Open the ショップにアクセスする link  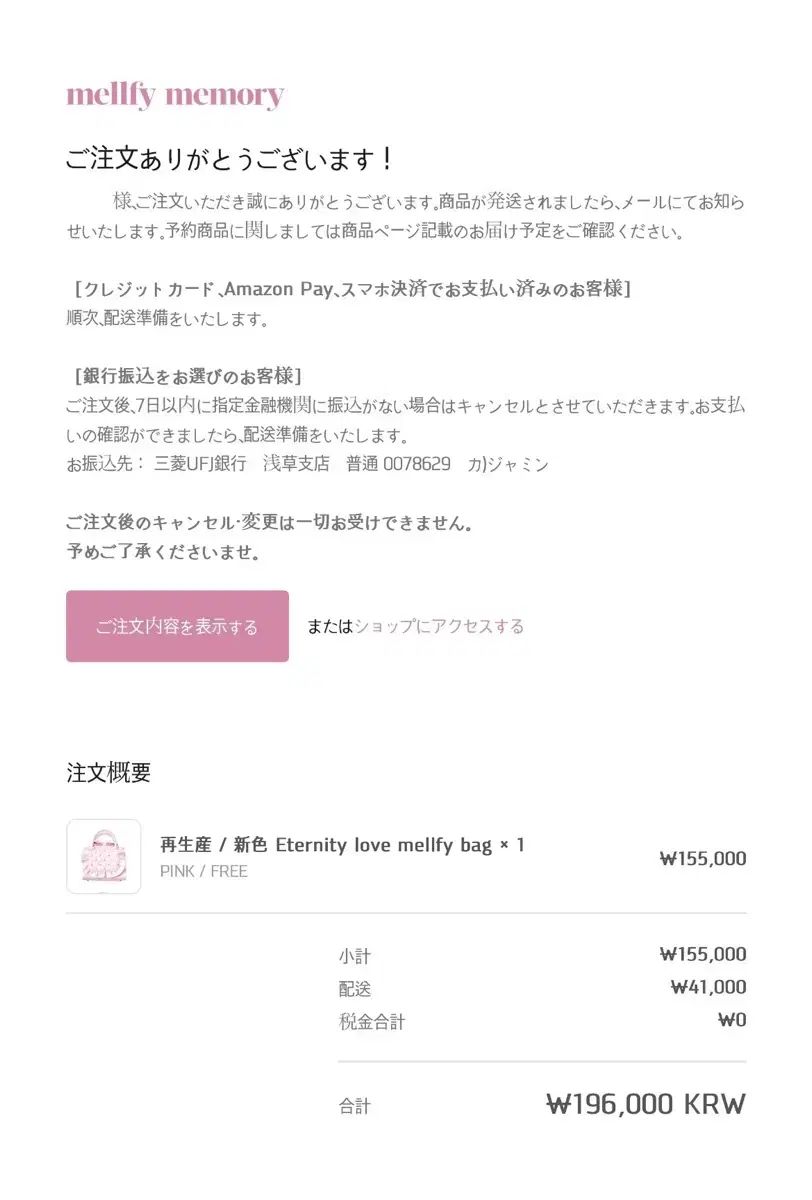click(x=439, y=627)
